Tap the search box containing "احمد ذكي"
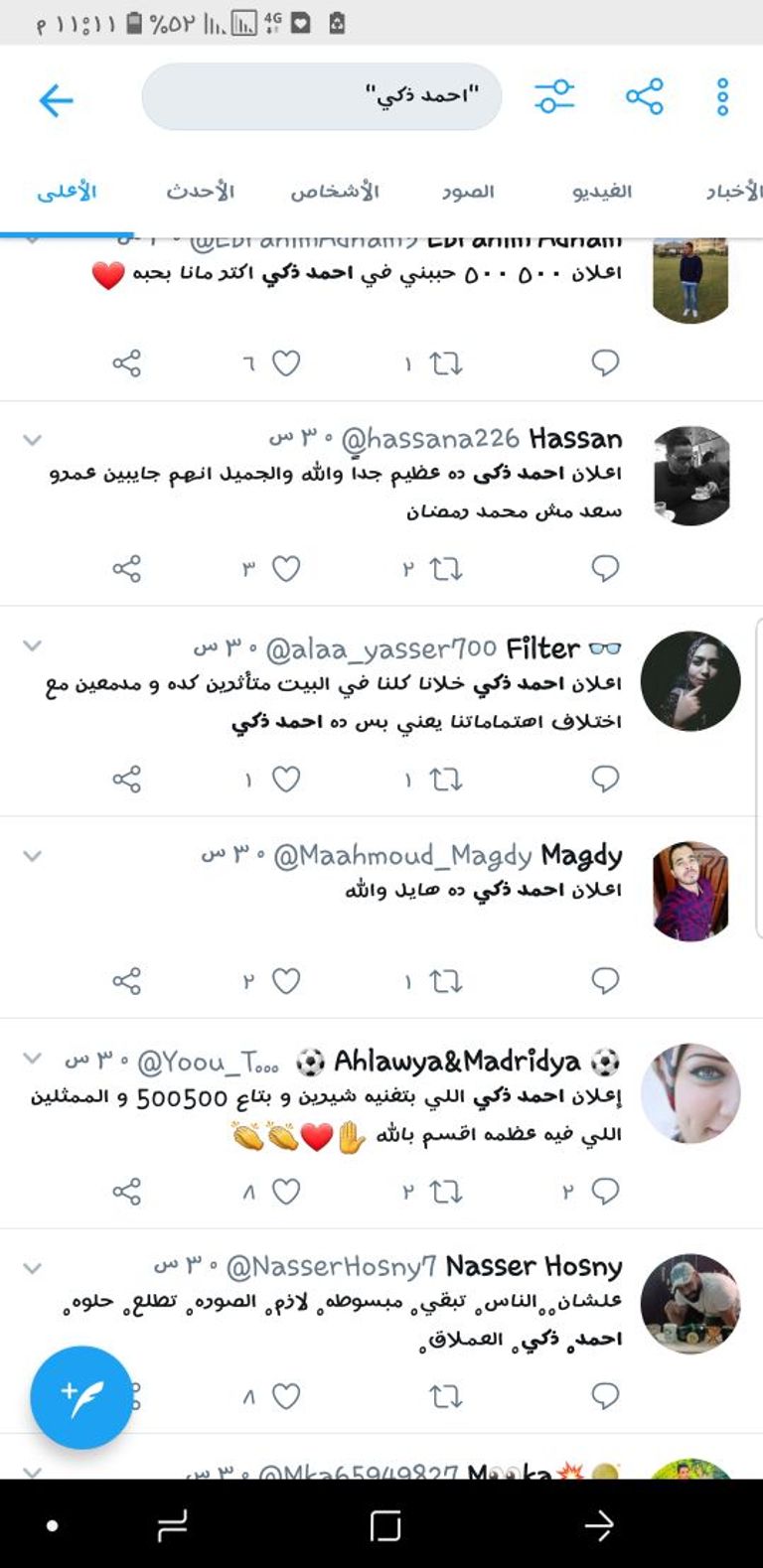 (322, 96)
